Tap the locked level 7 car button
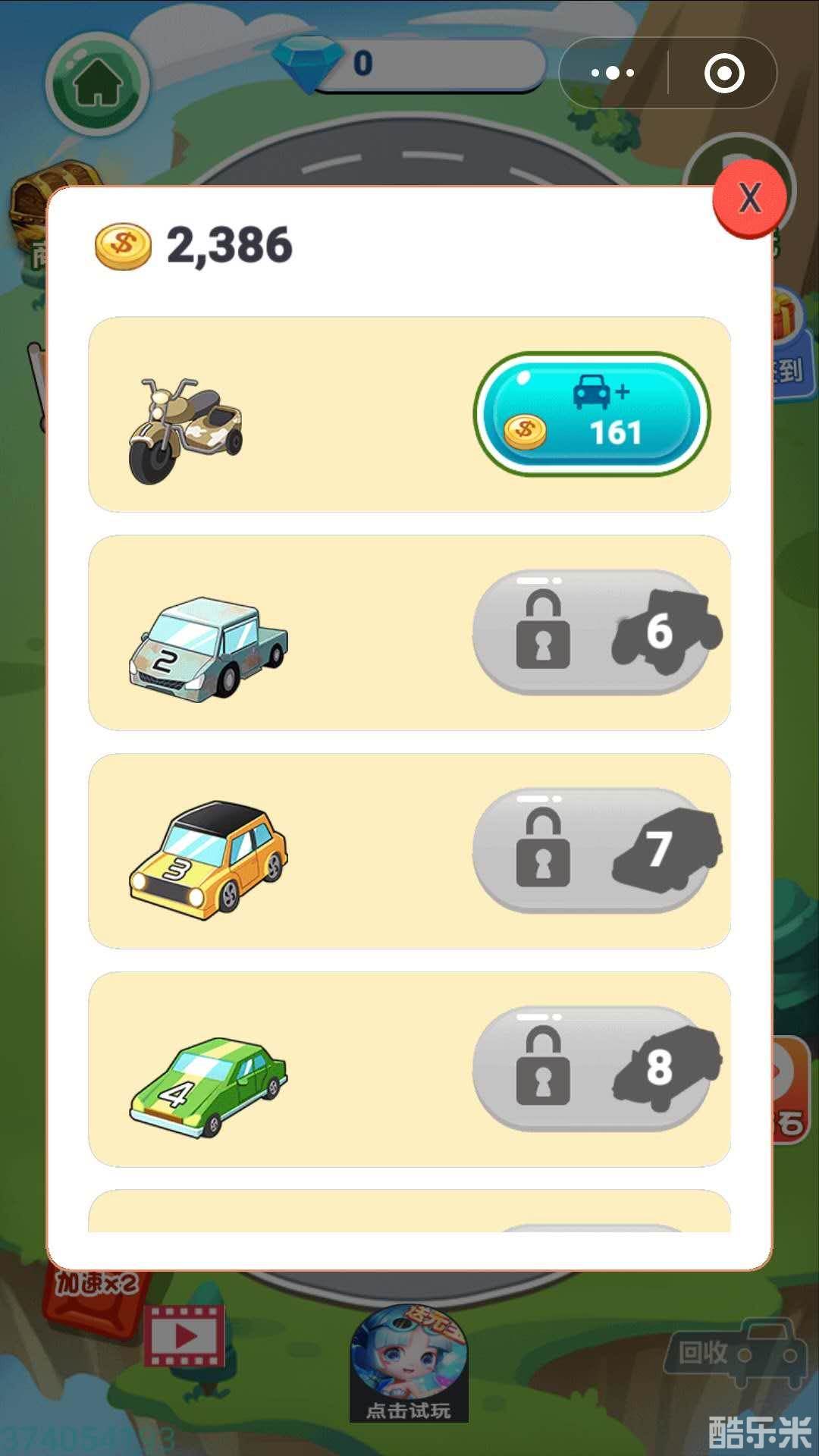This screenshot has width=819, height=1456. click(591, 849)
